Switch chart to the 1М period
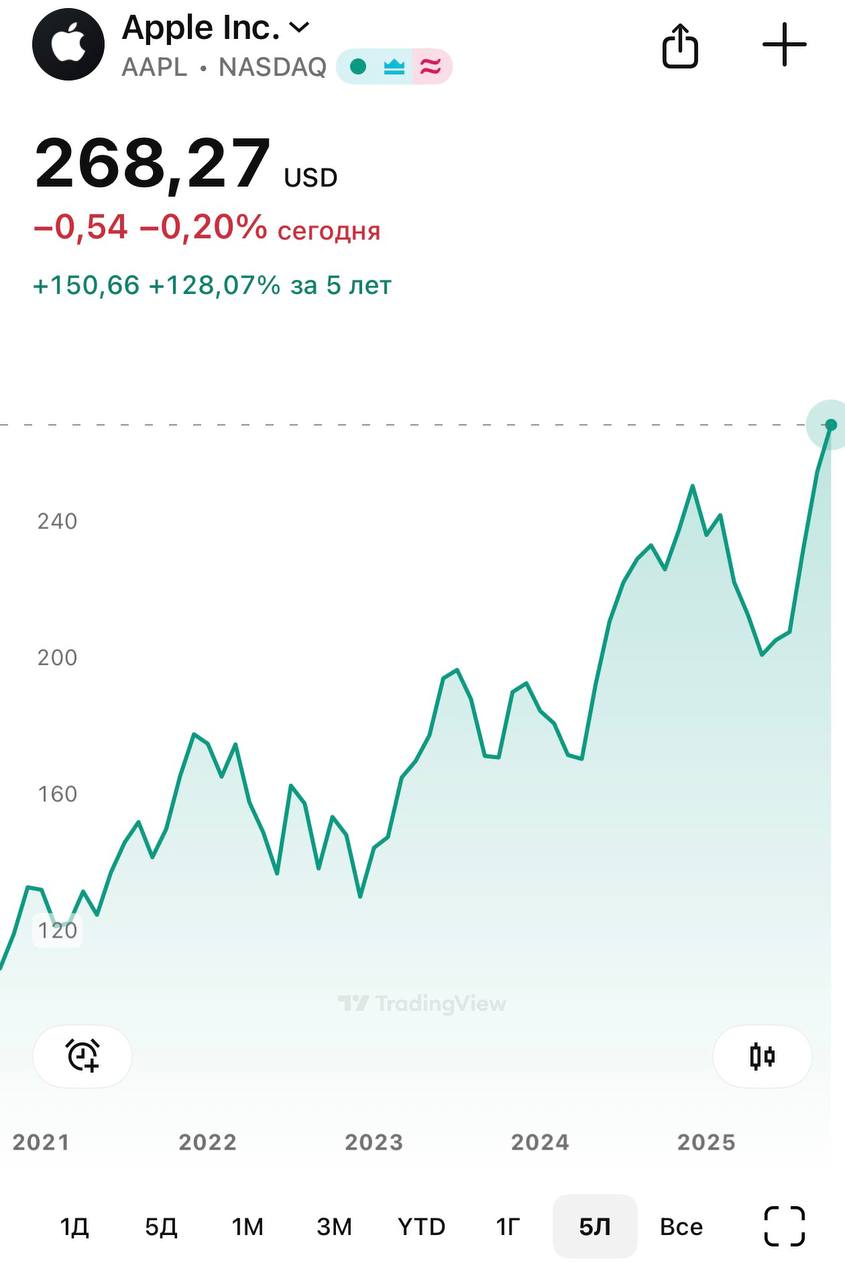The width and height of the screenshot is (845, 1280). (x=248, y=1226)
